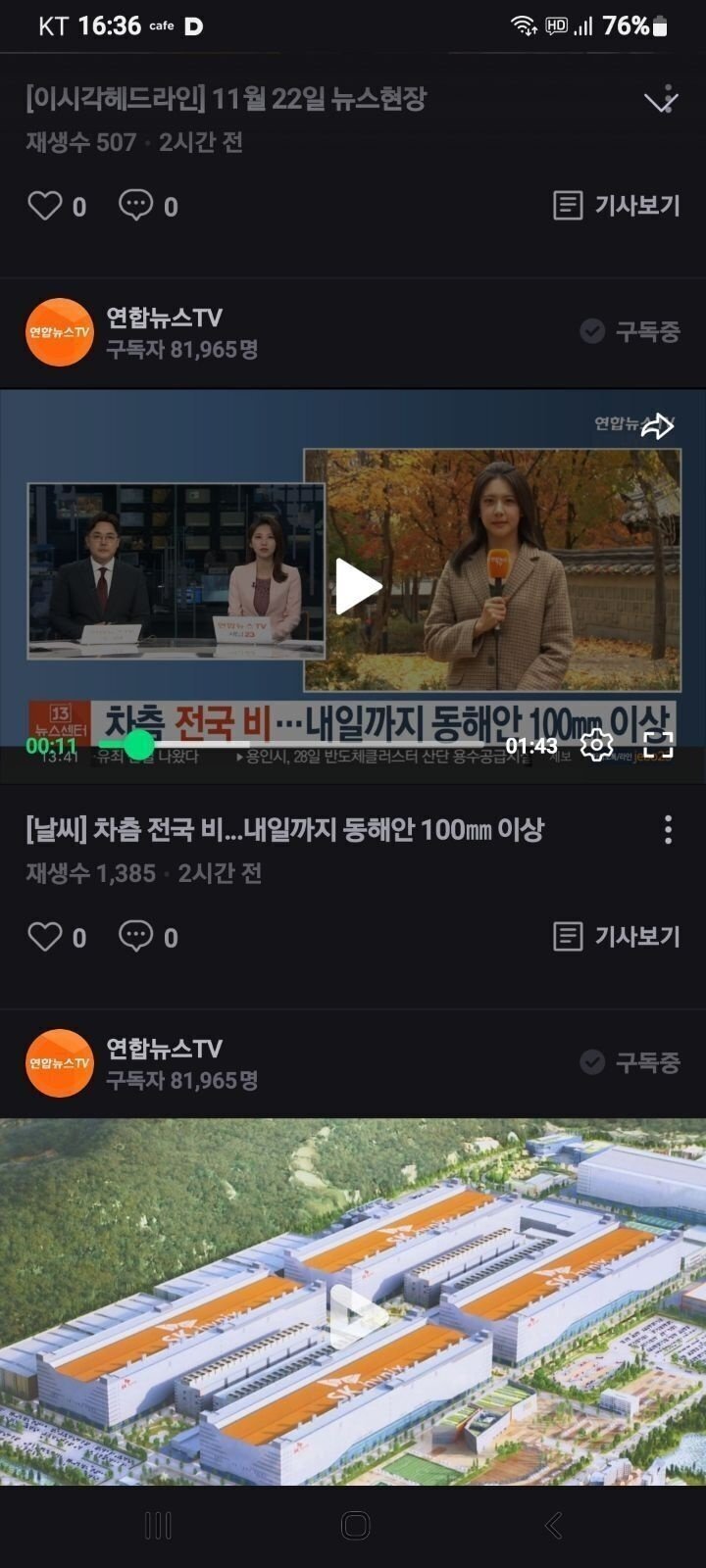This screenshot has height=1568, width=706.
Task: Play the weather video about 동해안 100mm rain
Action: [x=358, y=587]
